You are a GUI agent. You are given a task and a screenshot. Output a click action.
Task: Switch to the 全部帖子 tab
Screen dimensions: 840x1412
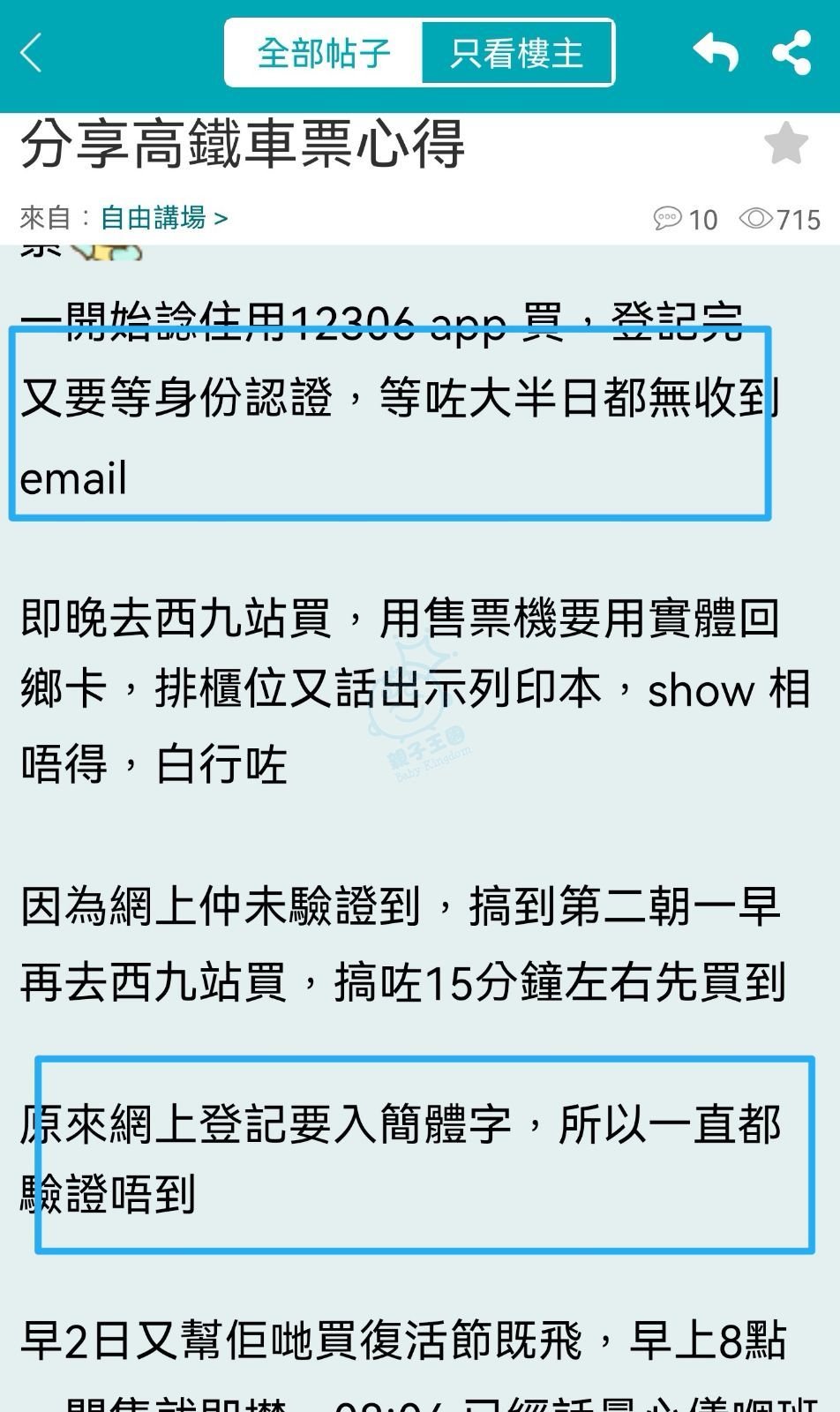tap(324, 53)
